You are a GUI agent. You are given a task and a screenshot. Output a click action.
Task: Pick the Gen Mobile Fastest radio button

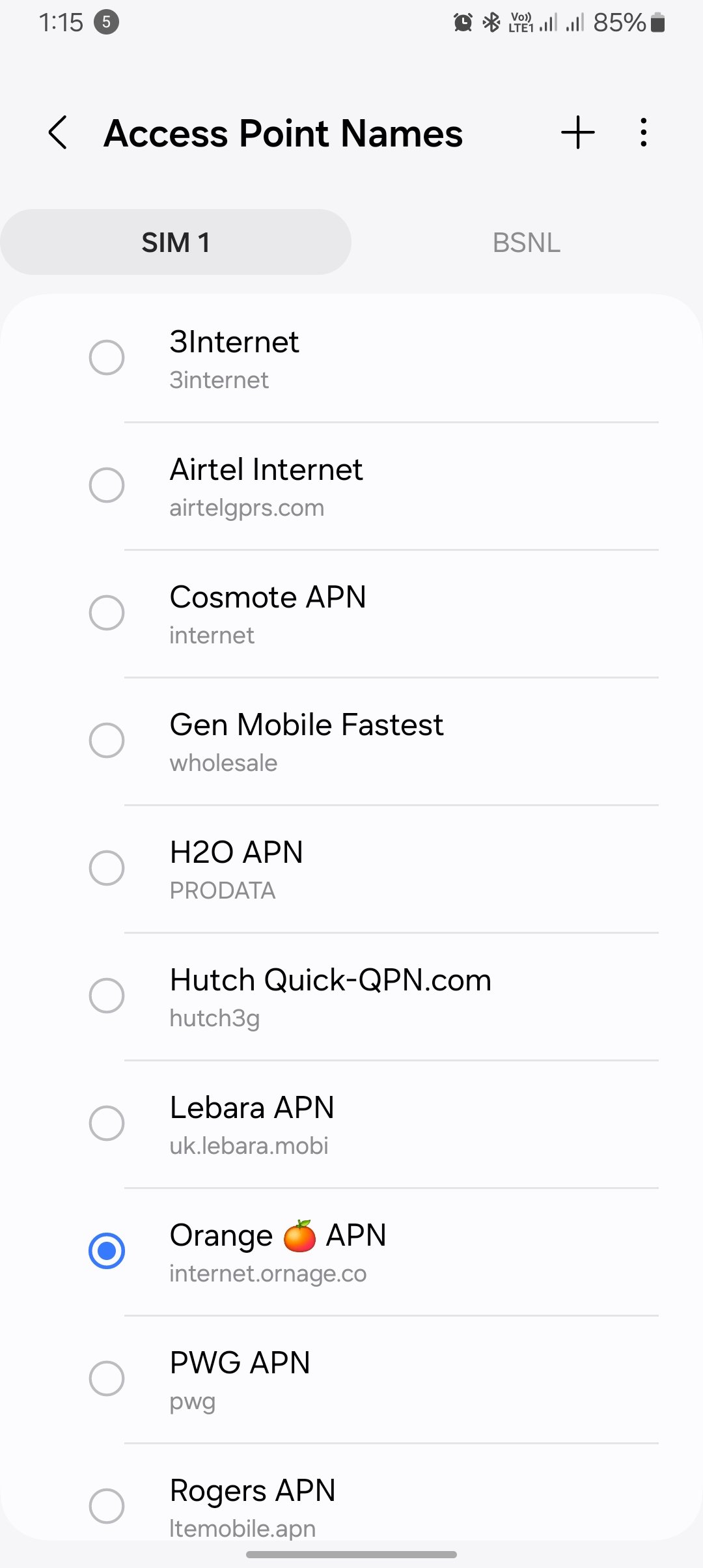click(x=107, y=740)
